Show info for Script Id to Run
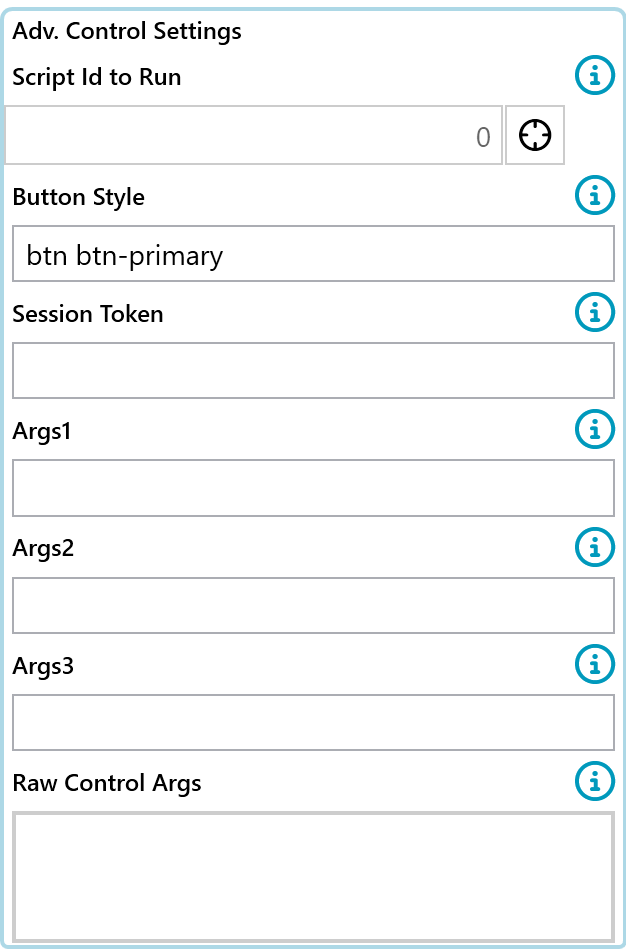Screen dimensions: 626x952 (595, 76)
